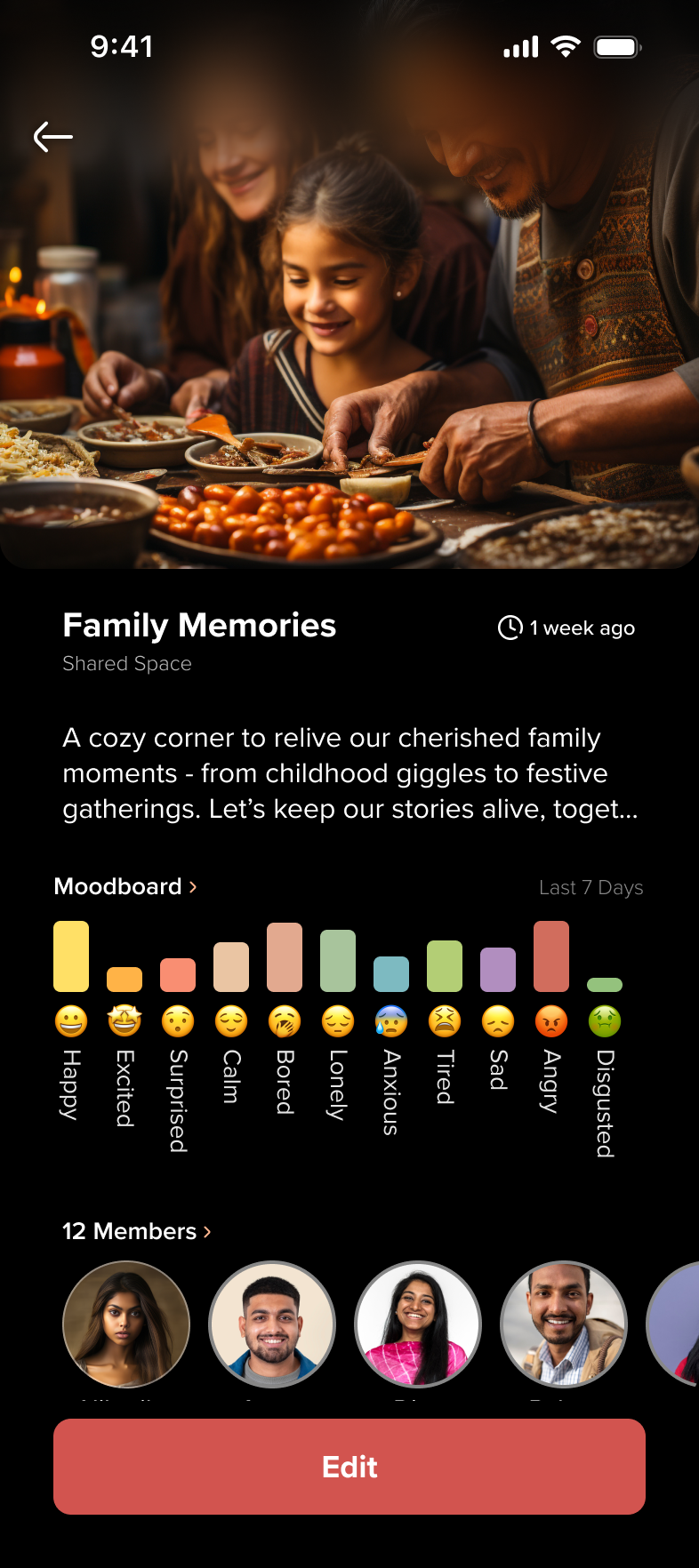Open the woman in pink saree avatar
The height and width of the screenshot is (1568, 699).
click(418, 1324)
